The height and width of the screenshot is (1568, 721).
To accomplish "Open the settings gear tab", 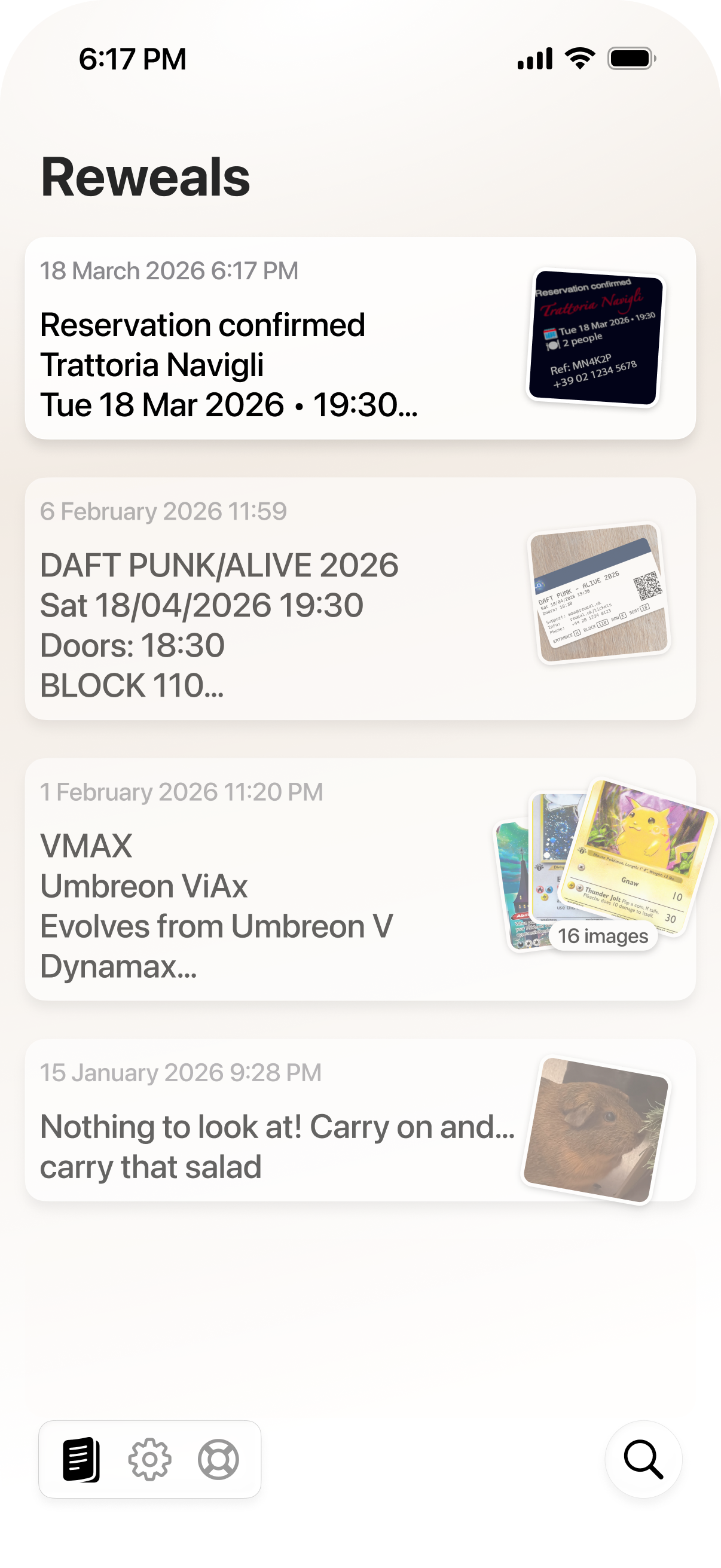I will pos(149,1460).
